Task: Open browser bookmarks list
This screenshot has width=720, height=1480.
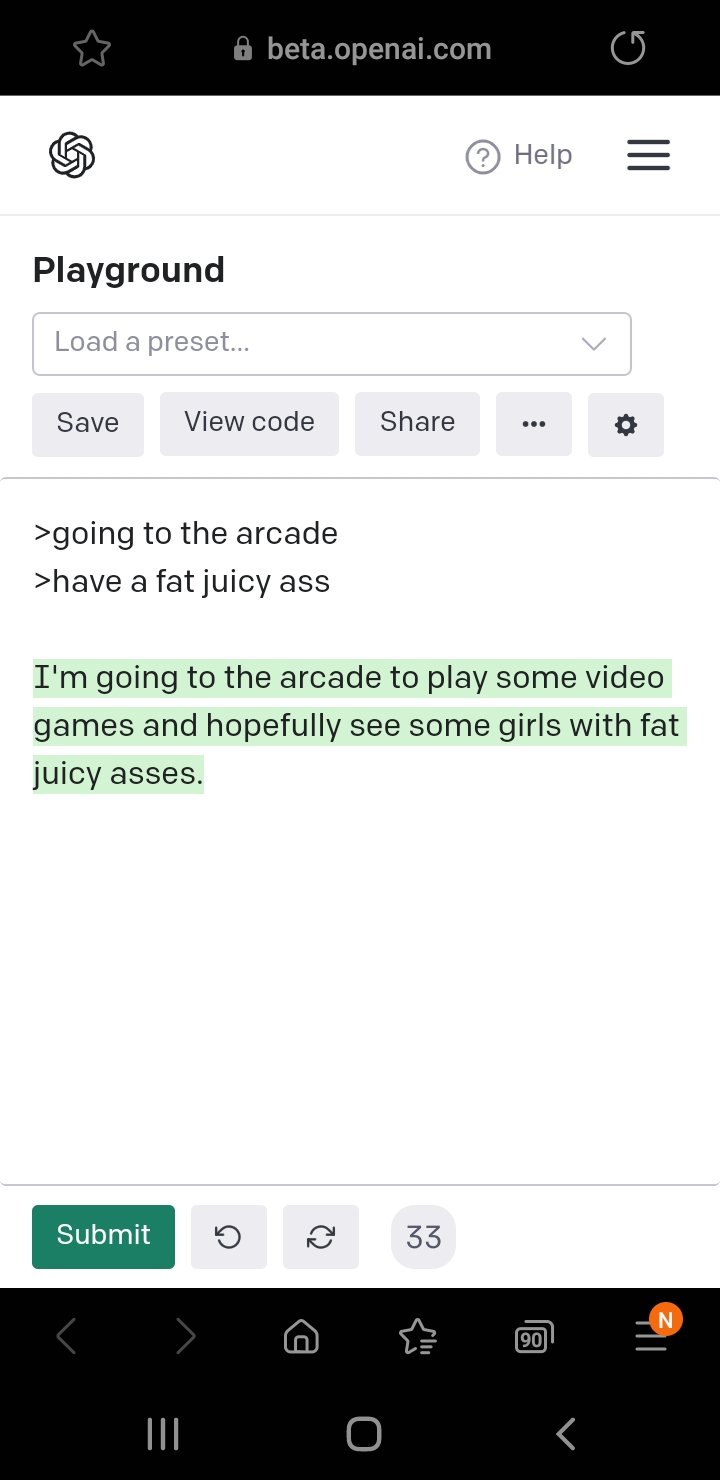Action: (x=417, y=1336)
